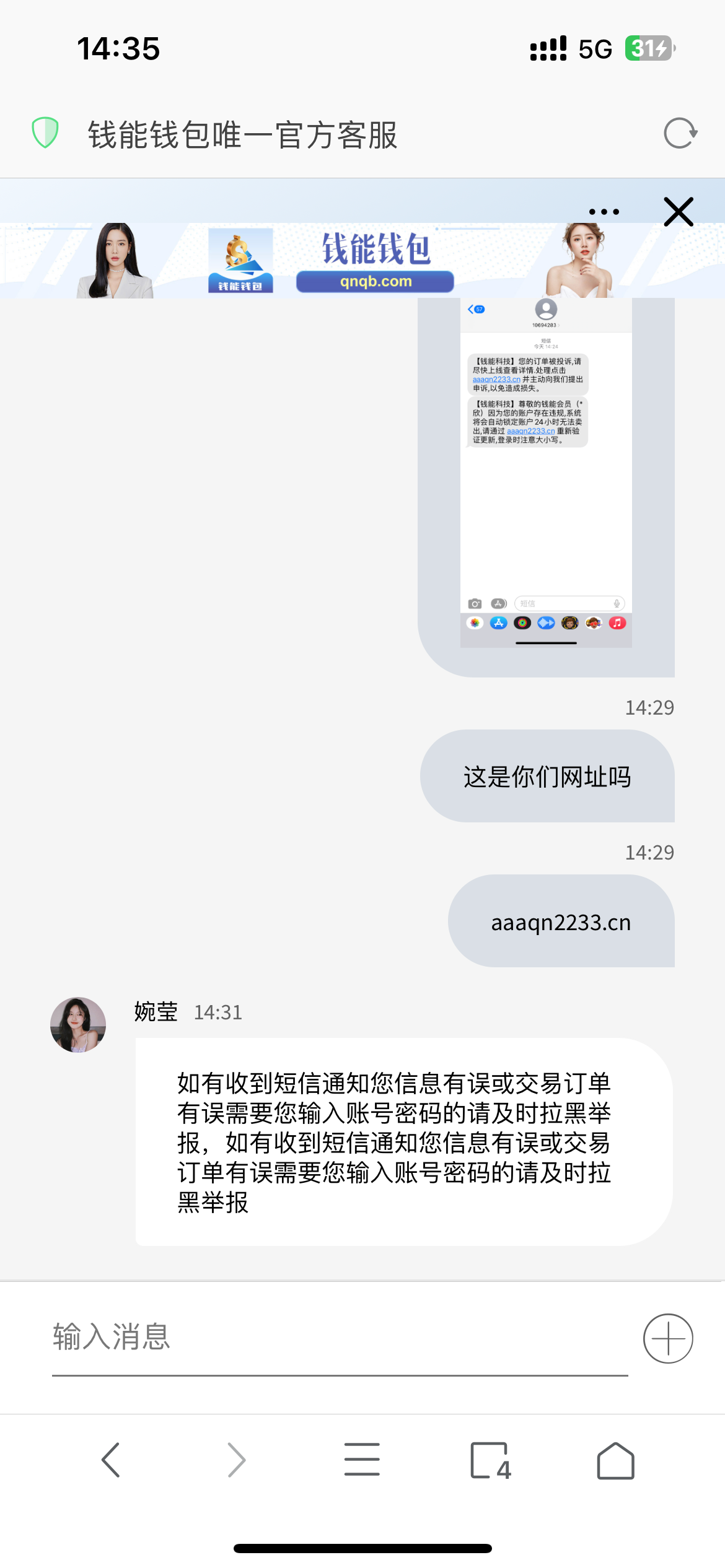Focus the 输入消息 message input field
The height and width of the screenshot is (1568, 725).
point(340,1338)
